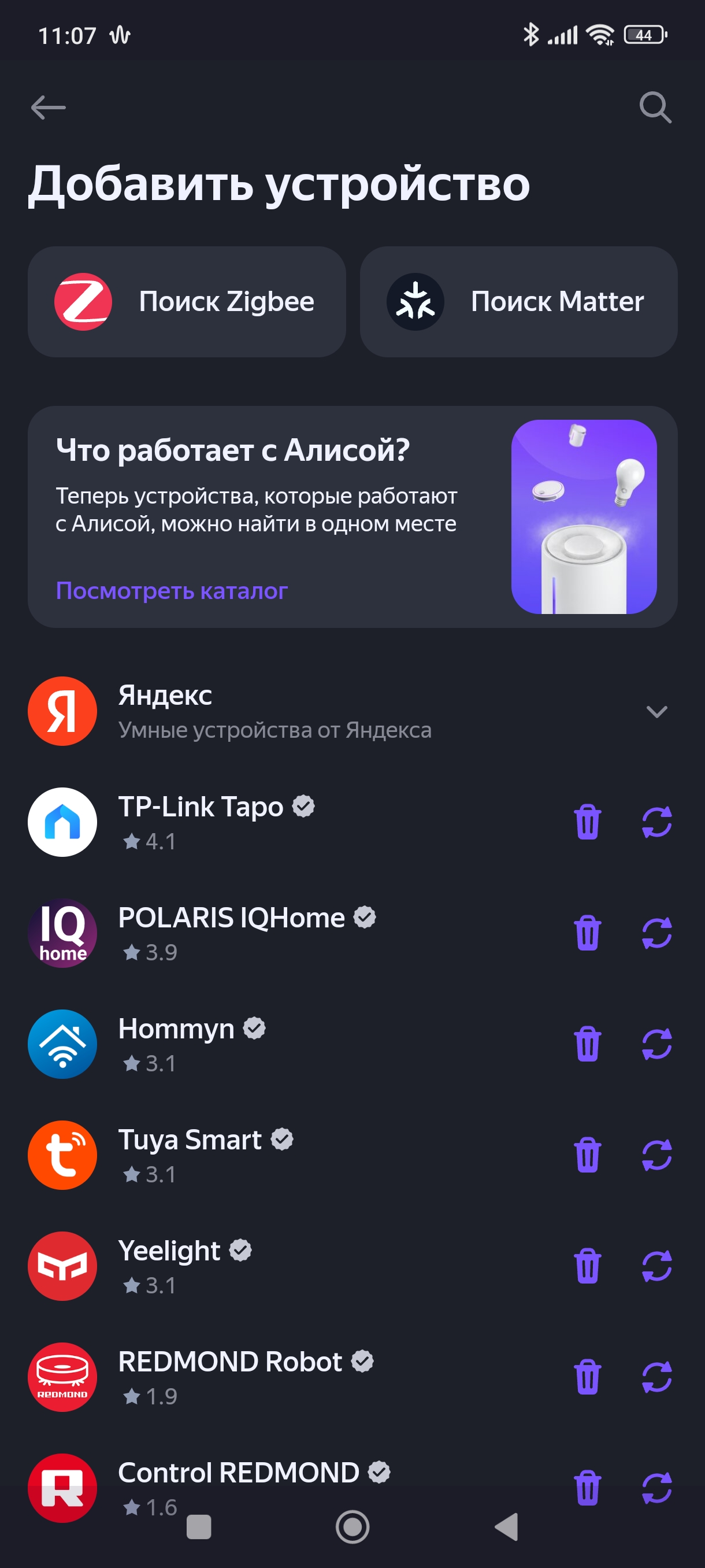
Task: Expand the Яндекс devices section
Action: click(656, 712)
